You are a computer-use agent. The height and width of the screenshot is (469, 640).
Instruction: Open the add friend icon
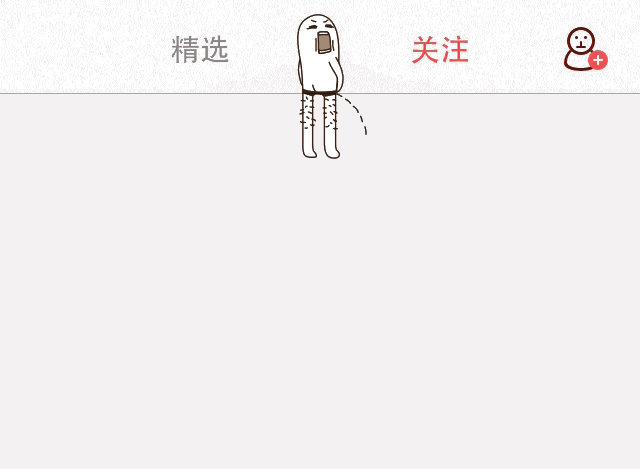point(584,49)
